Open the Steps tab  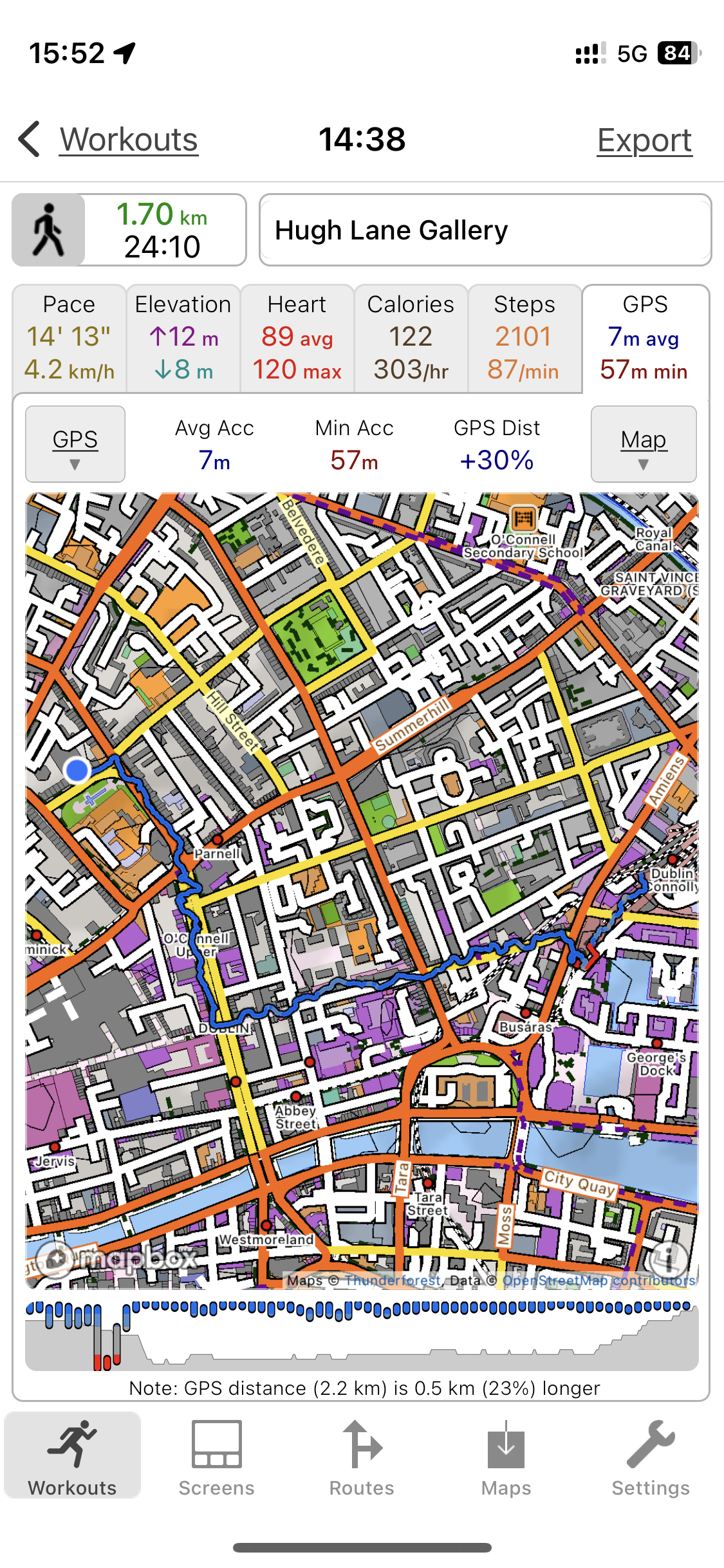(524, 338)
